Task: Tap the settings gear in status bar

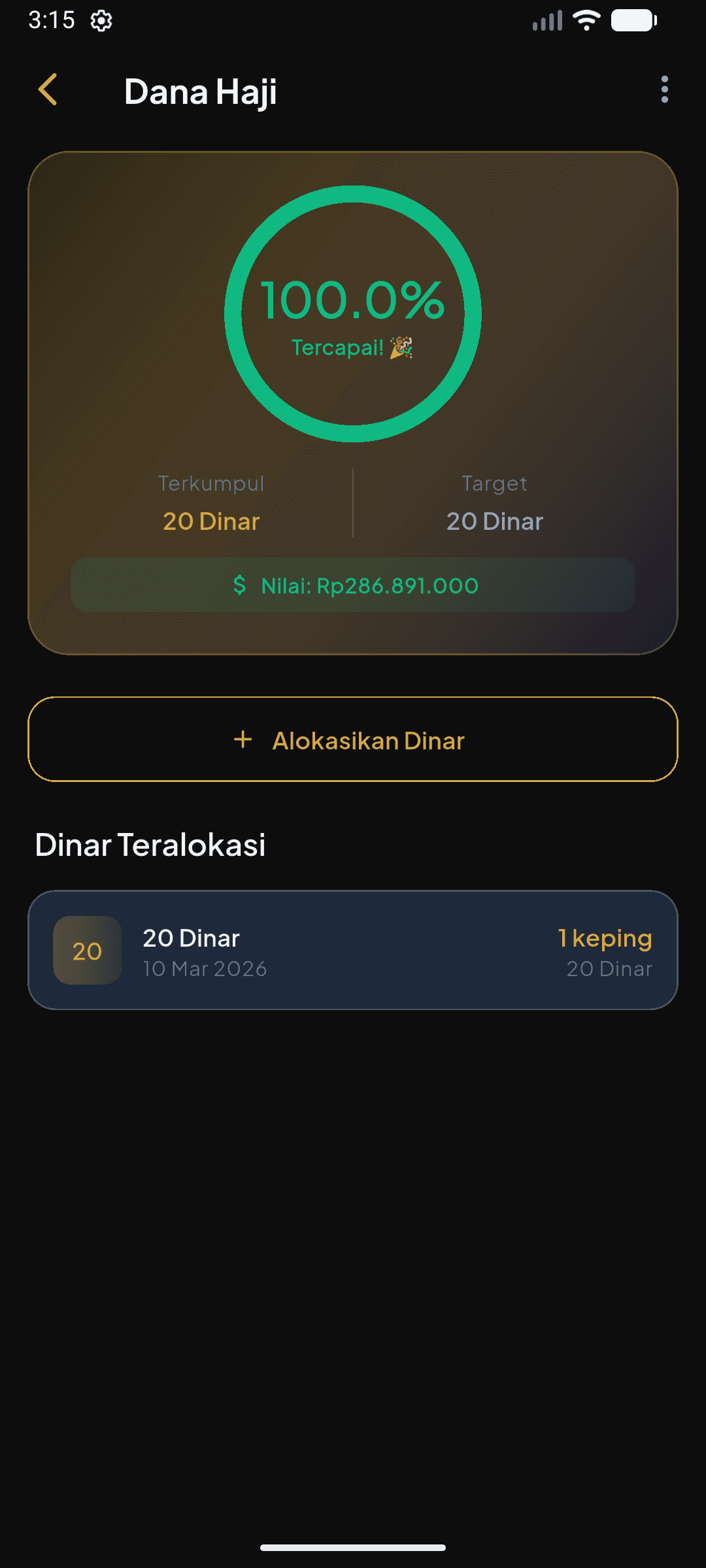Action: coord(101,20)
